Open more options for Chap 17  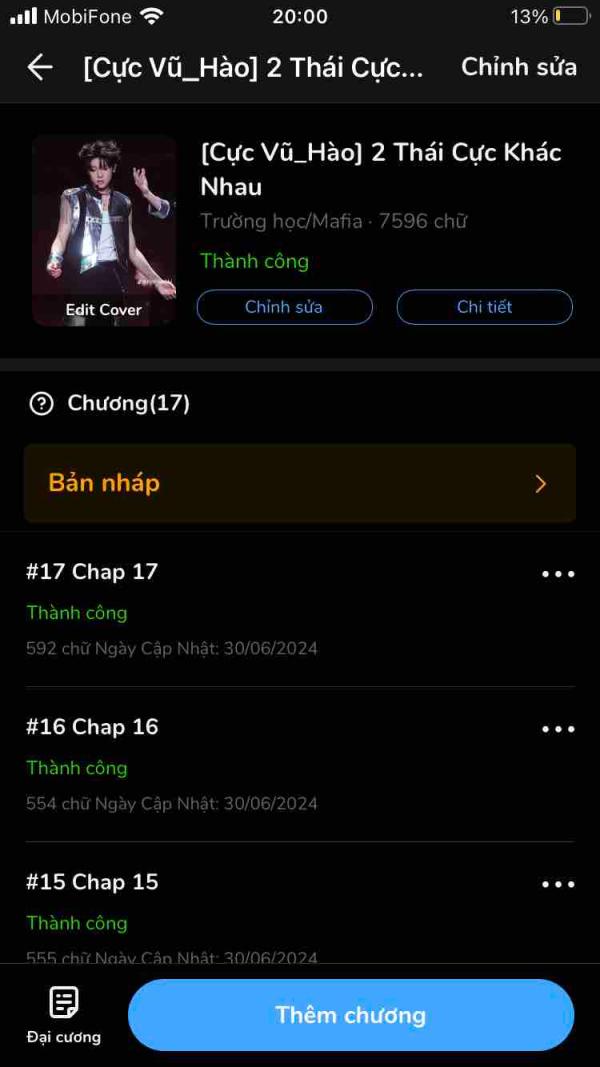point(557,574)
